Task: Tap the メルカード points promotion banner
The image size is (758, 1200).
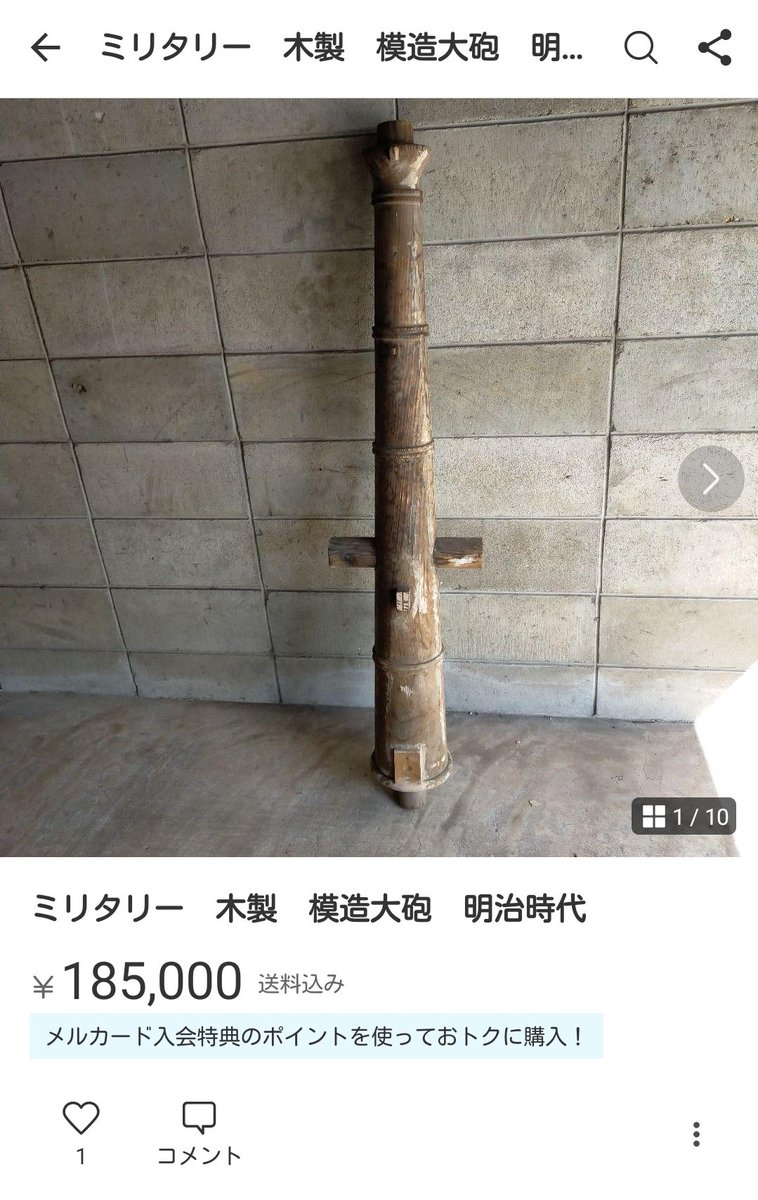Action: [x=316, y=1036]
